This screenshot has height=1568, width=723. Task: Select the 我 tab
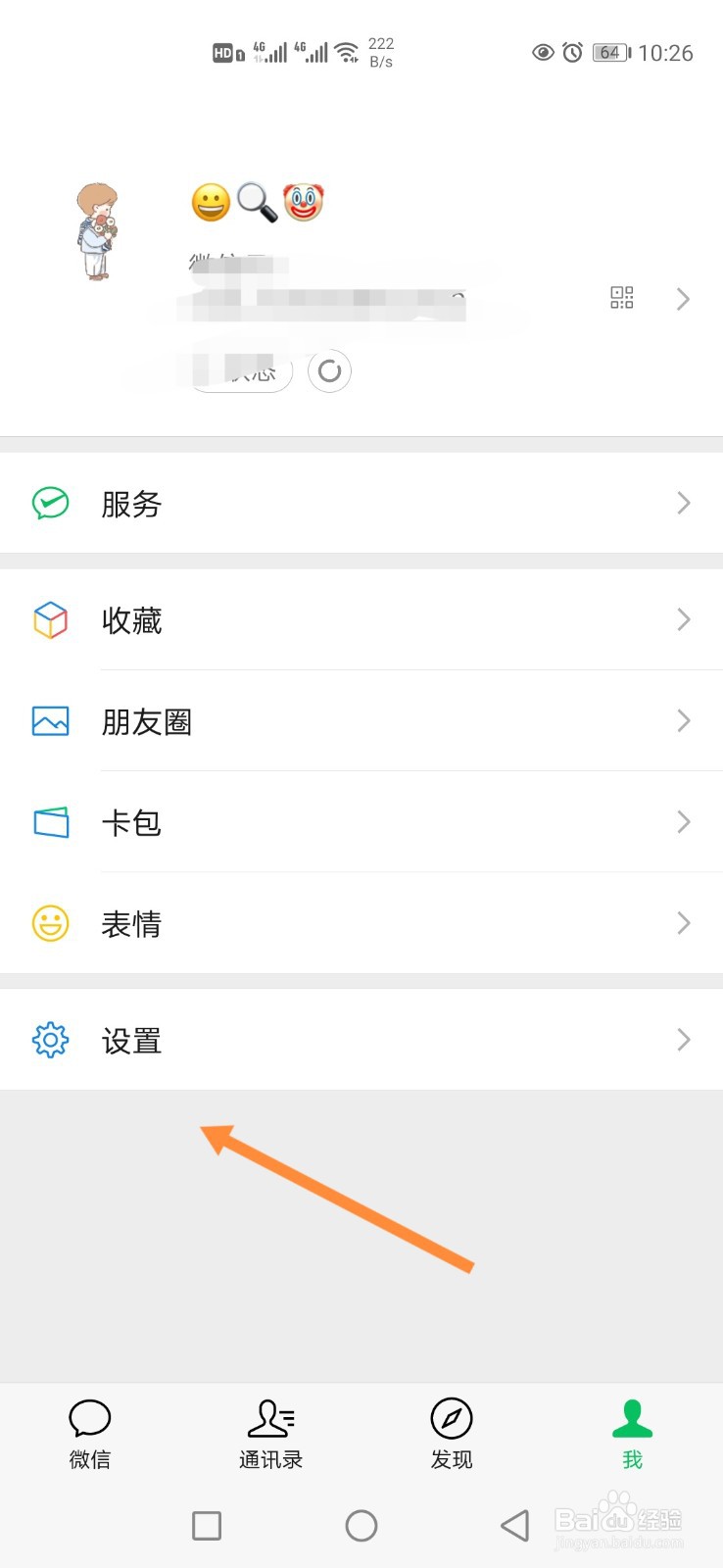633,1435
